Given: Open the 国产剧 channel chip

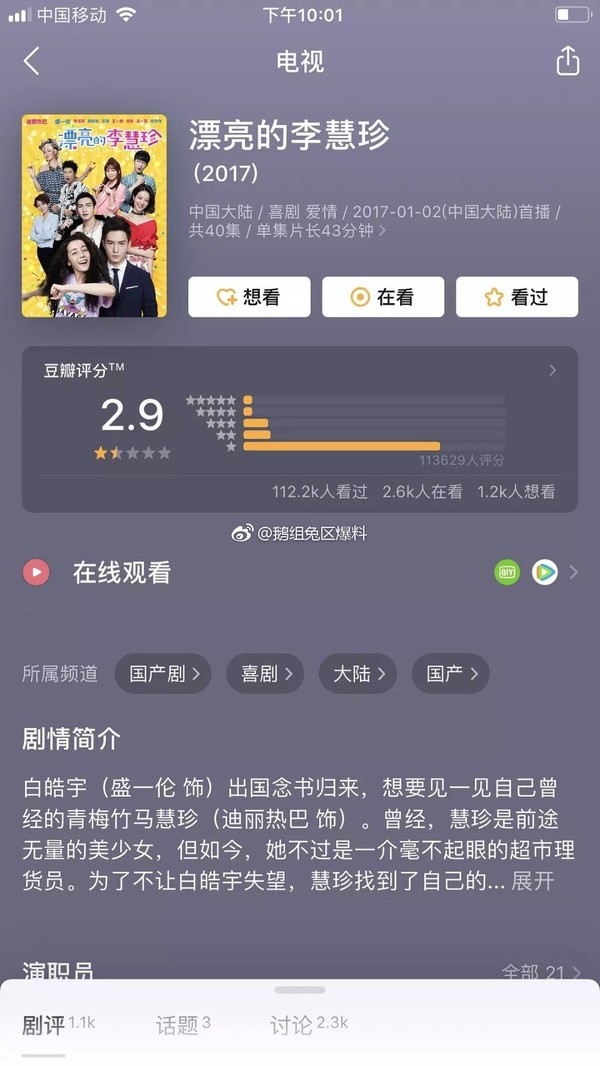Looking at the screenshot, I should click(164, 674).
